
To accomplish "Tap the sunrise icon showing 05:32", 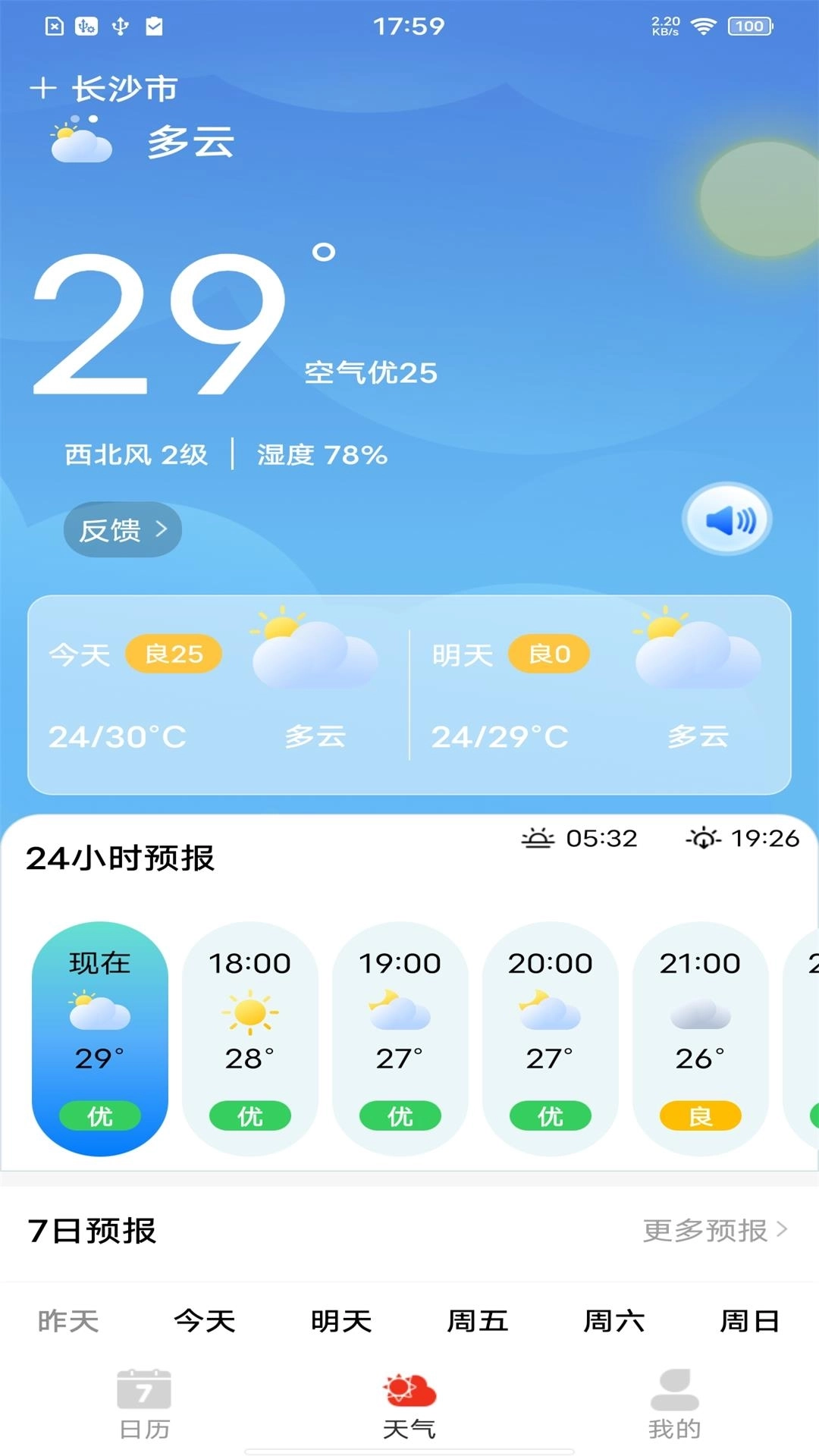I will 537,837.
